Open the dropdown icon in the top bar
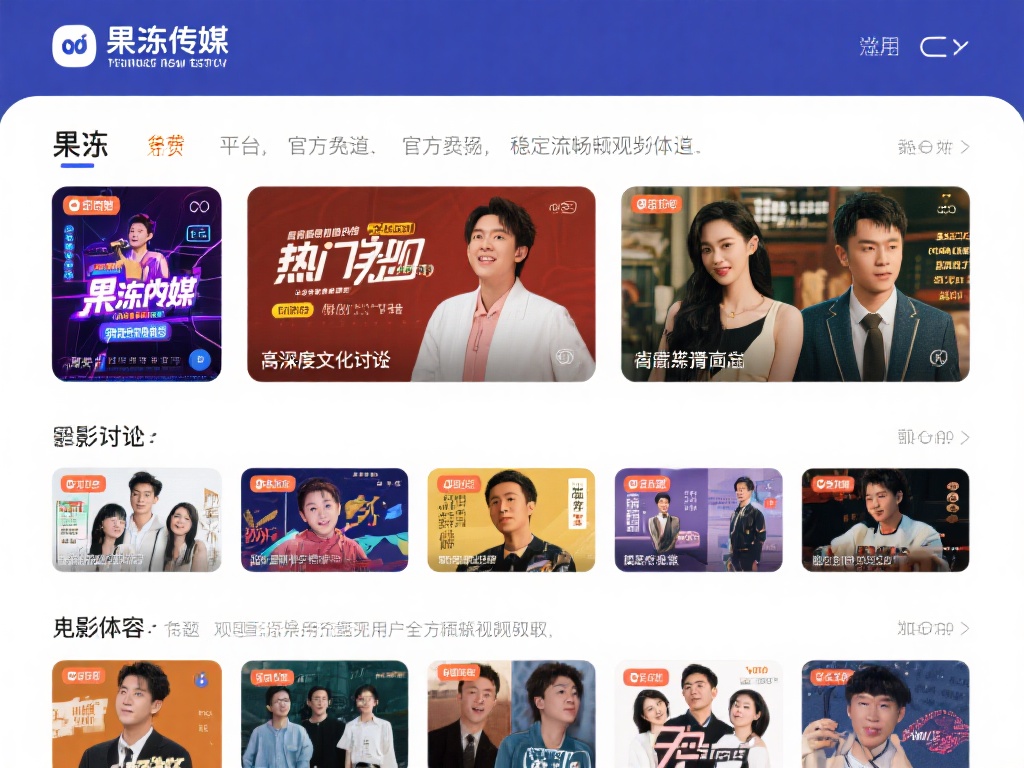The height and width of the screenshot is (768, 1024). tap(944, 47)
